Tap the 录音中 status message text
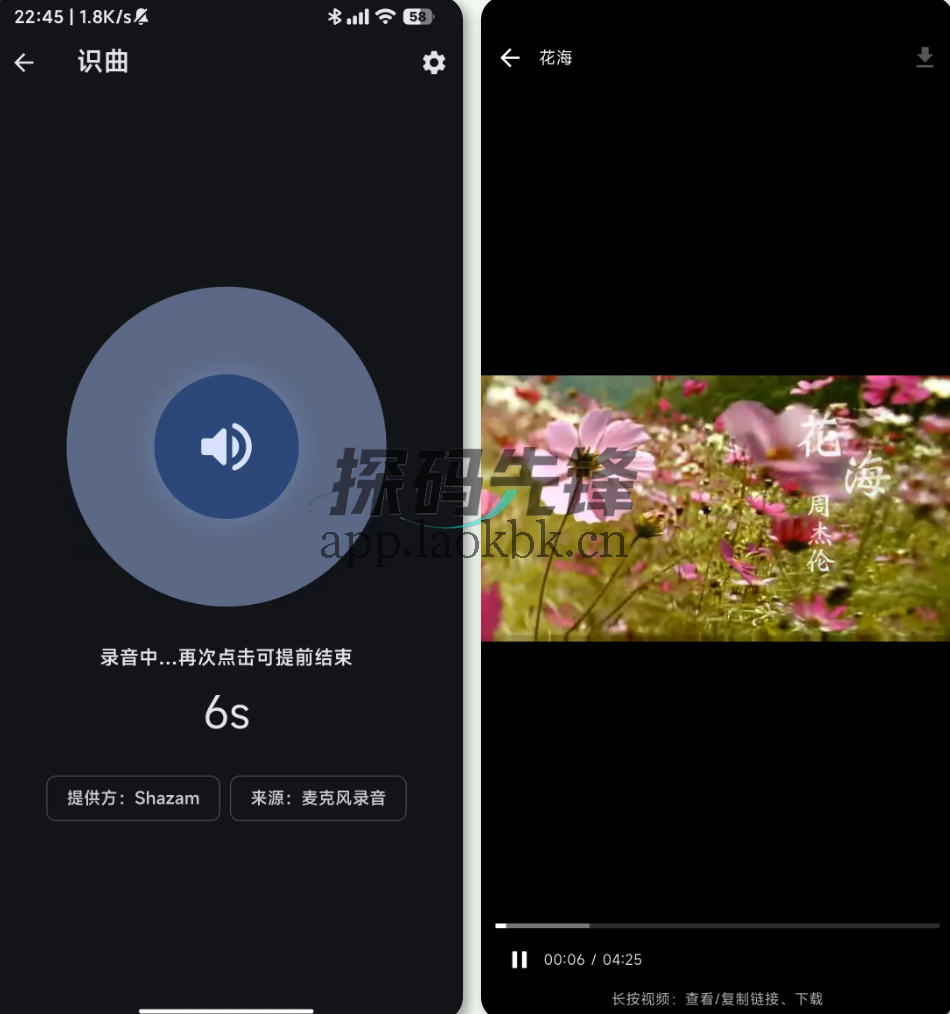Screen dimensions: 950x1014 tap(226, 657)
